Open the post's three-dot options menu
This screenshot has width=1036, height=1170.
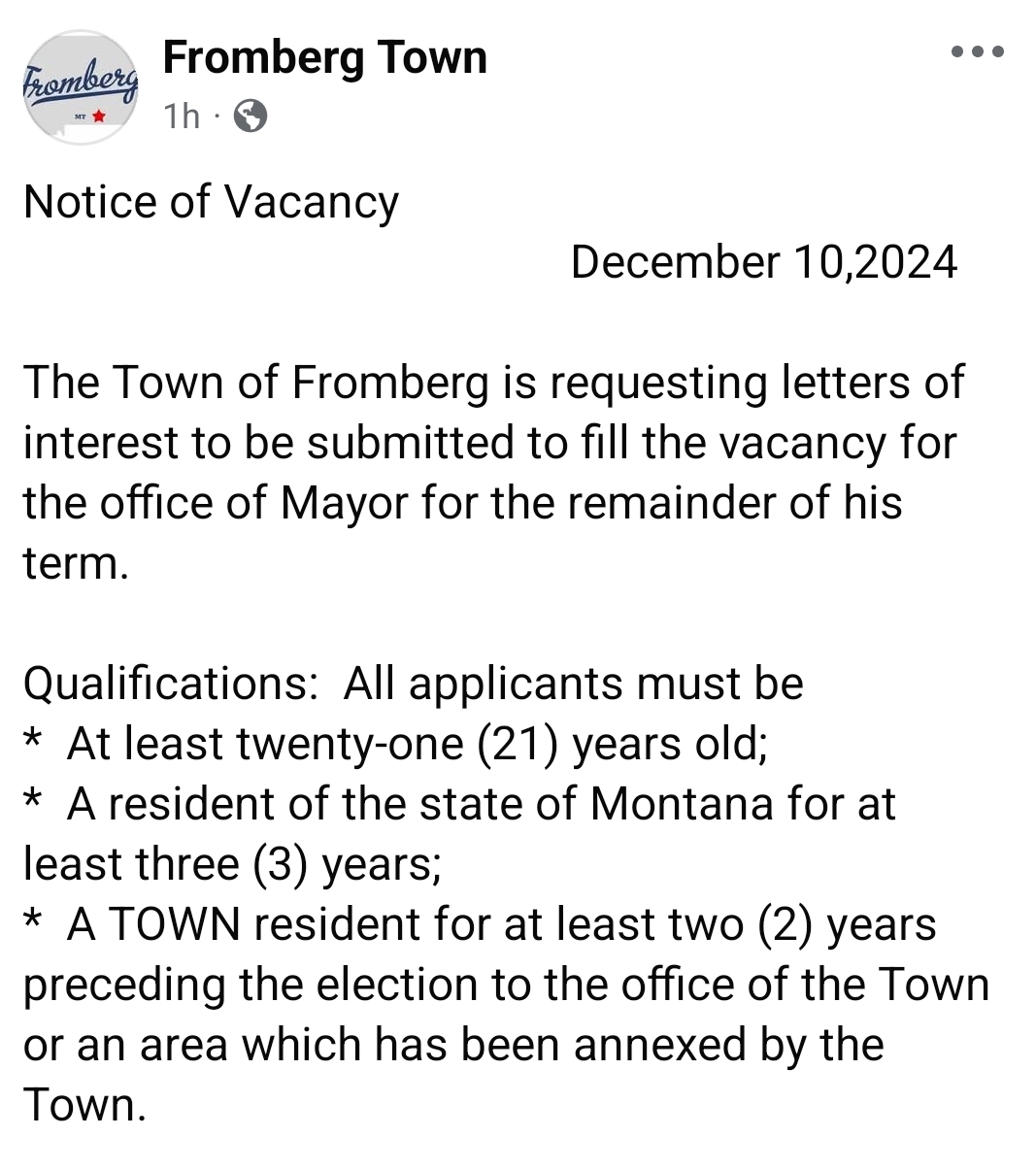pyautogui.click(x=977, y=51)
